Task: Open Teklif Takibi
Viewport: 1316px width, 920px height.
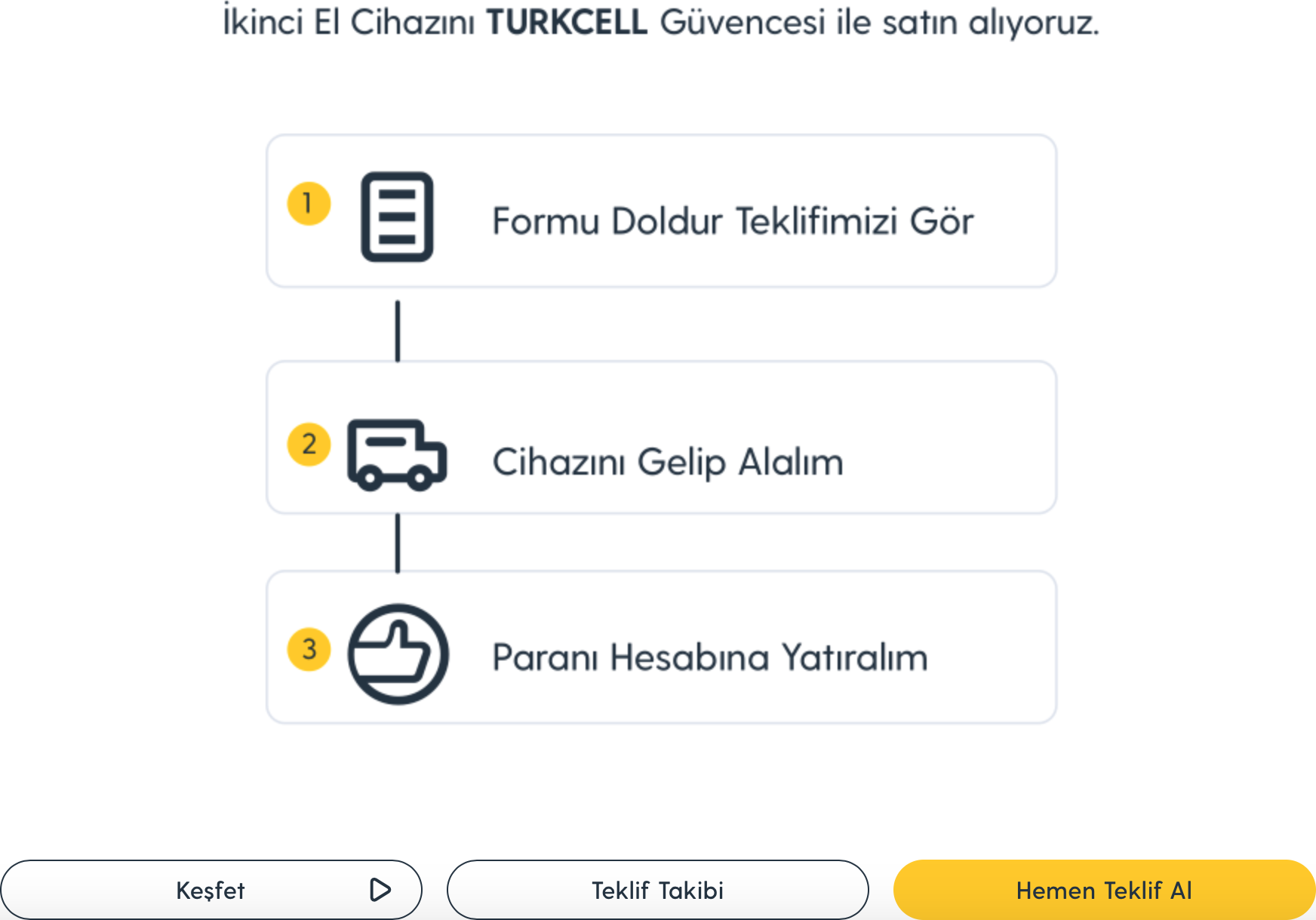Action: pos(657,890)
